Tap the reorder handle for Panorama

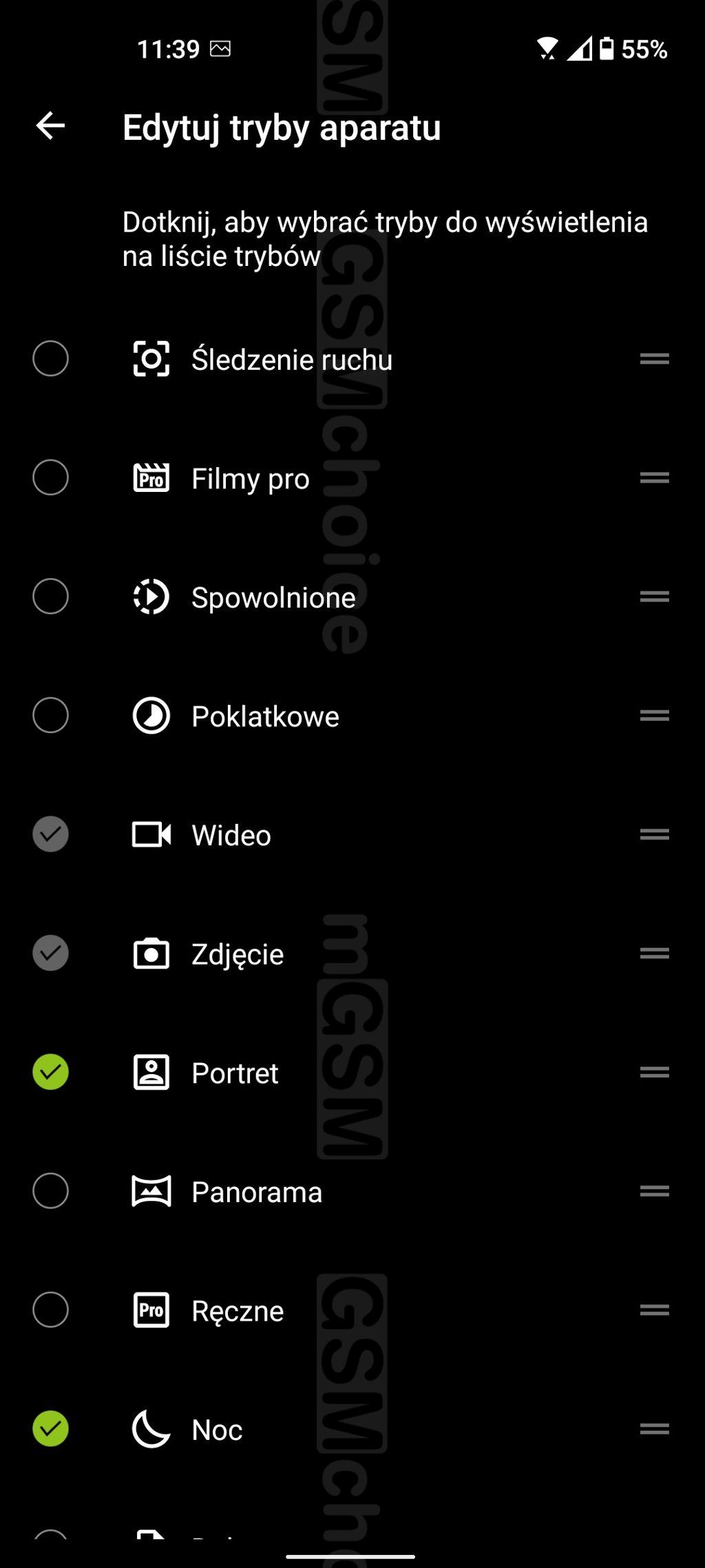(x=654, y=1190)
